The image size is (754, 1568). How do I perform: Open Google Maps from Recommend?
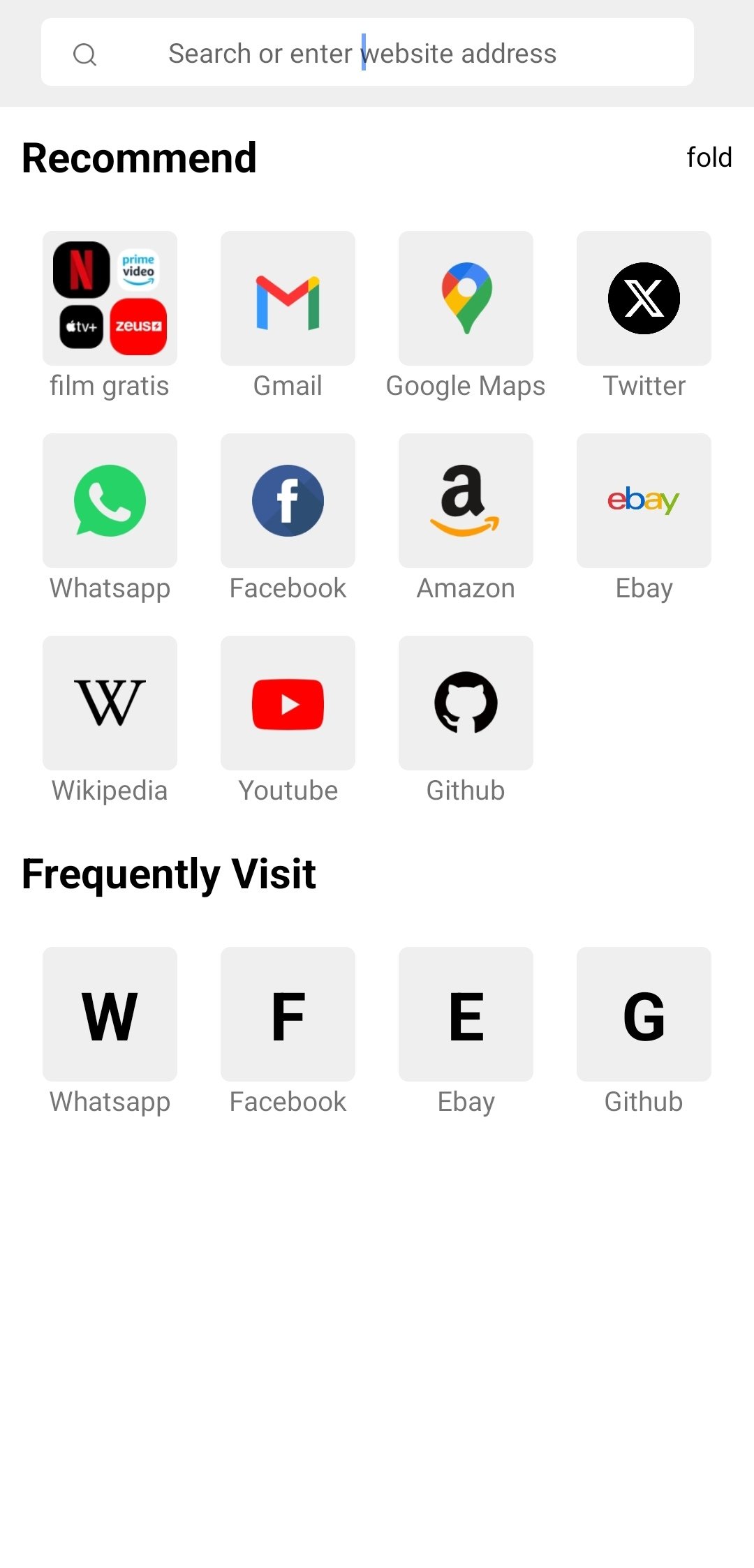coord(466,299)
